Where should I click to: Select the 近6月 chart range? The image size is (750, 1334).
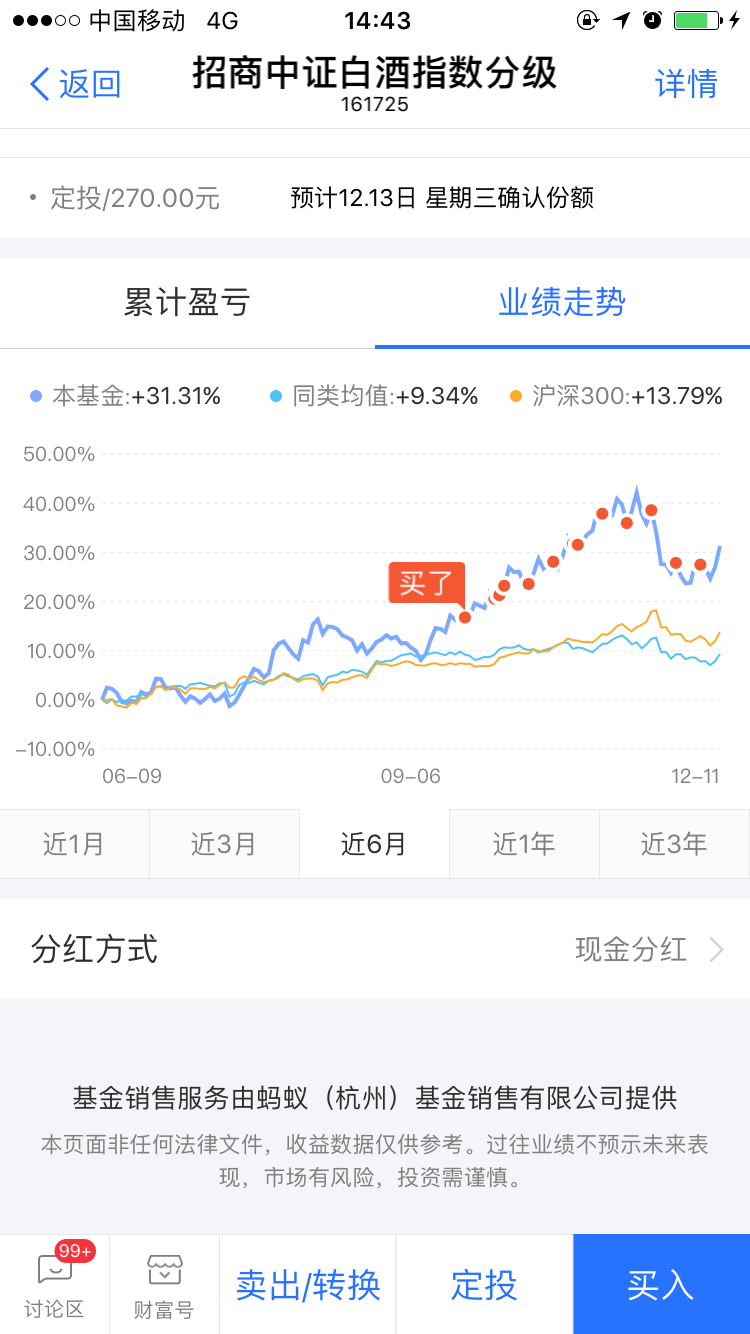pos(375,844)
